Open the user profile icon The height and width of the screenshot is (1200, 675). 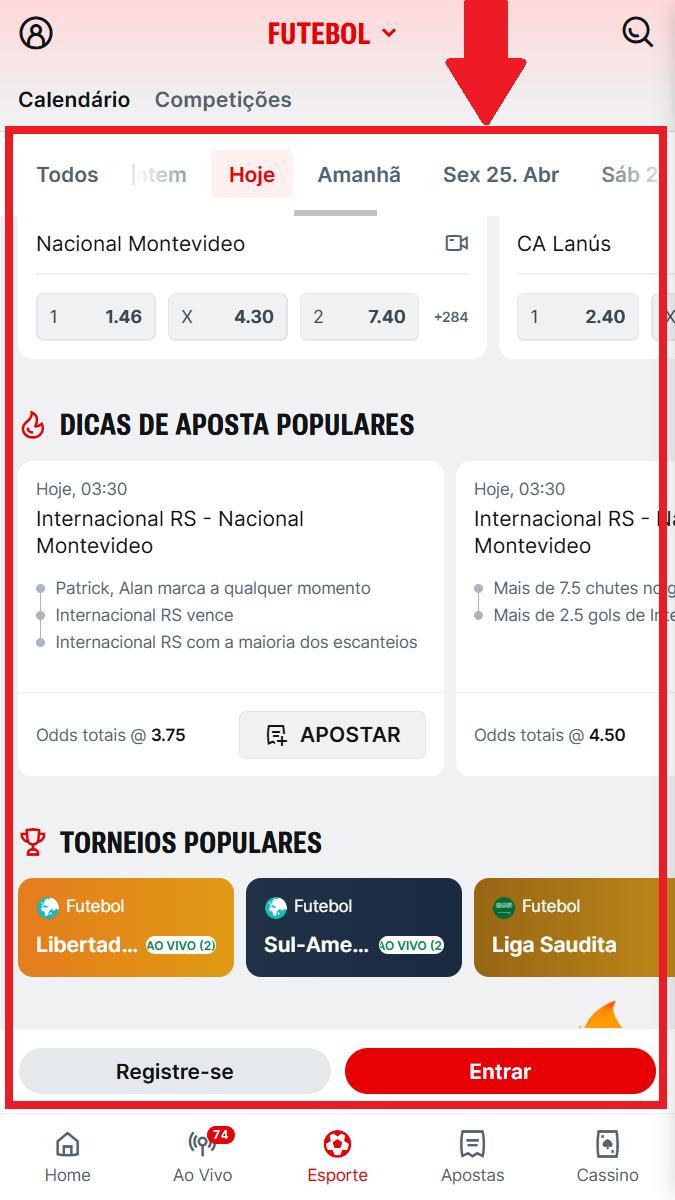[x=36, y=33]
